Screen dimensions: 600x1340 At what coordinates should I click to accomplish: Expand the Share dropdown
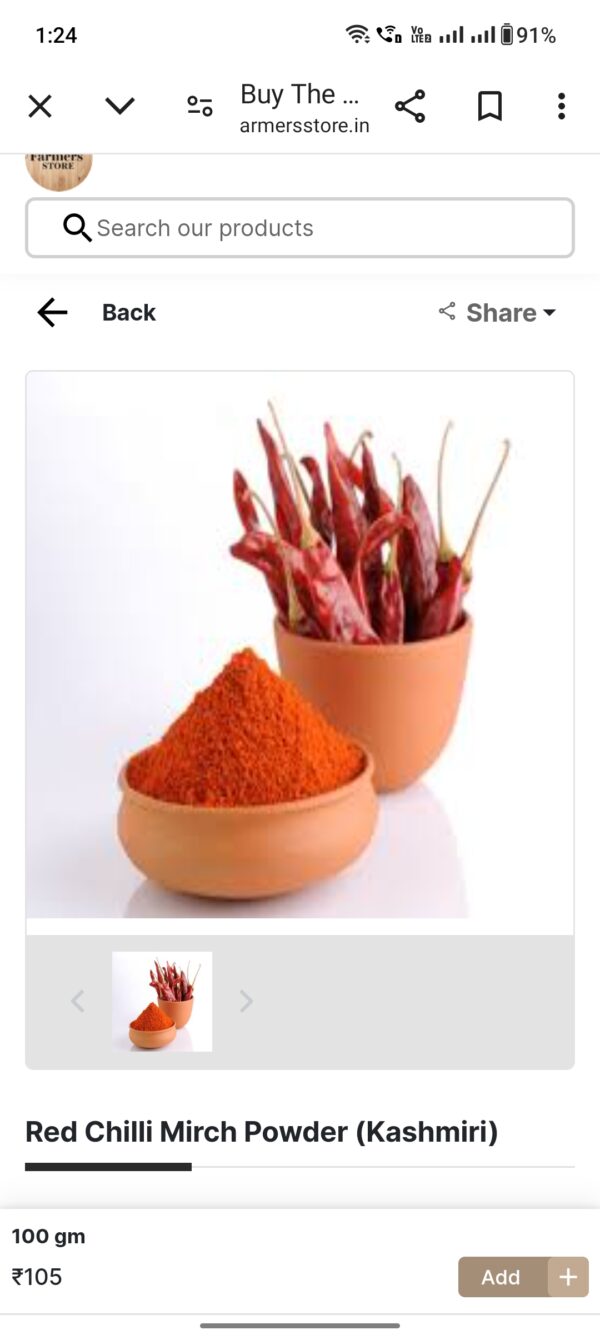tap(498, 313)
